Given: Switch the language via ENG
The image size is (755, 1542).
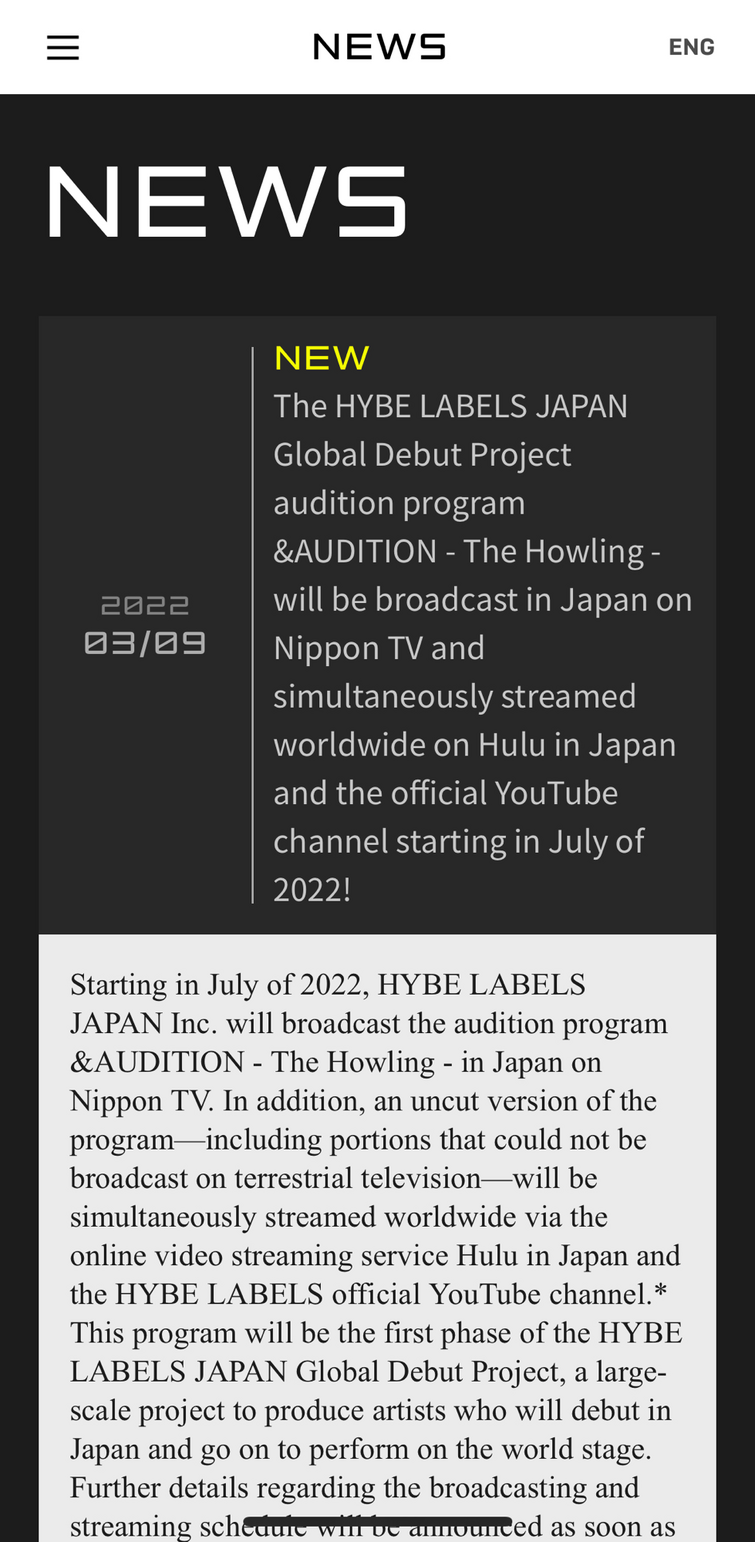Looking at the screenshot, I should pyautogui.click(x=691, y=47).
